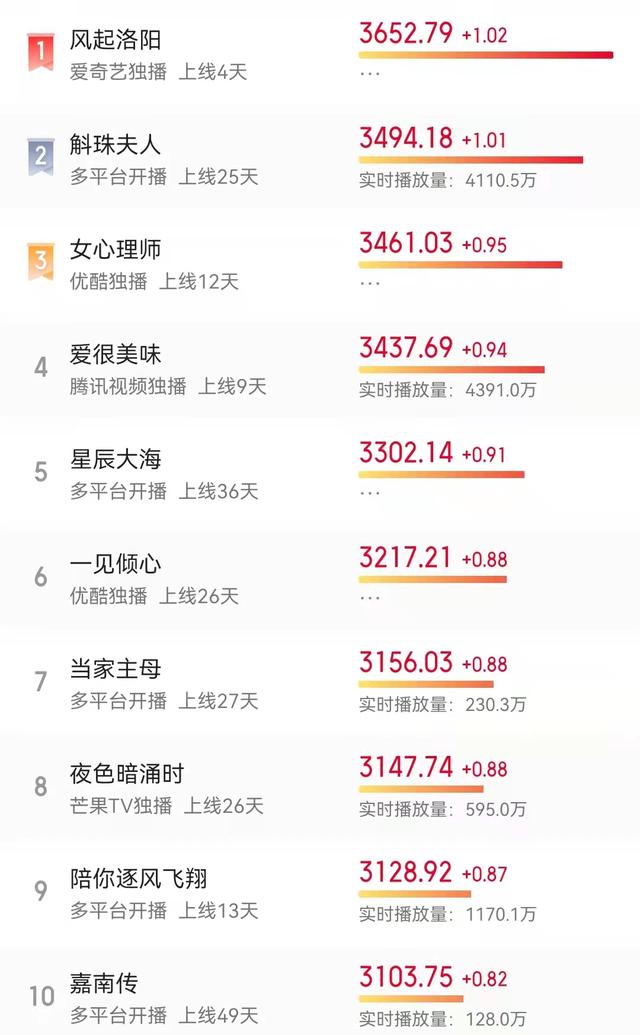Open the 一见倾心 entry
Image resolution: width=640 pixels, height=1035 pixels.
[320, 579]
